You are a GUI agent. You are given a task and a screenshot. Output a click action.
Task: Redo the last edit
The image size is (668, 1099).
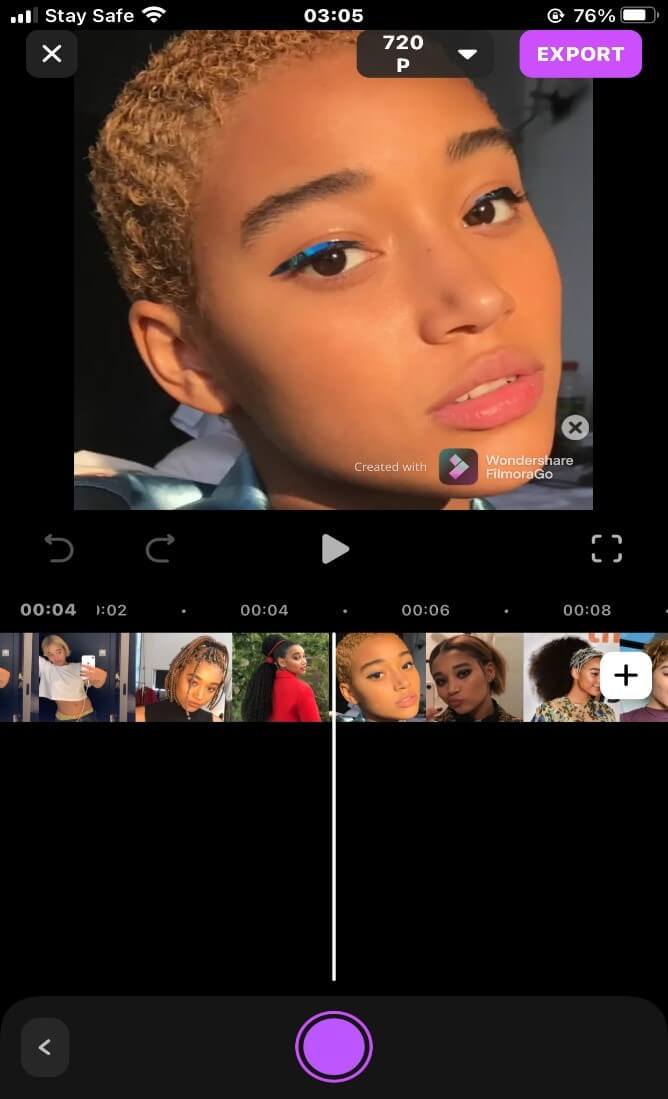tap(160, 548)
